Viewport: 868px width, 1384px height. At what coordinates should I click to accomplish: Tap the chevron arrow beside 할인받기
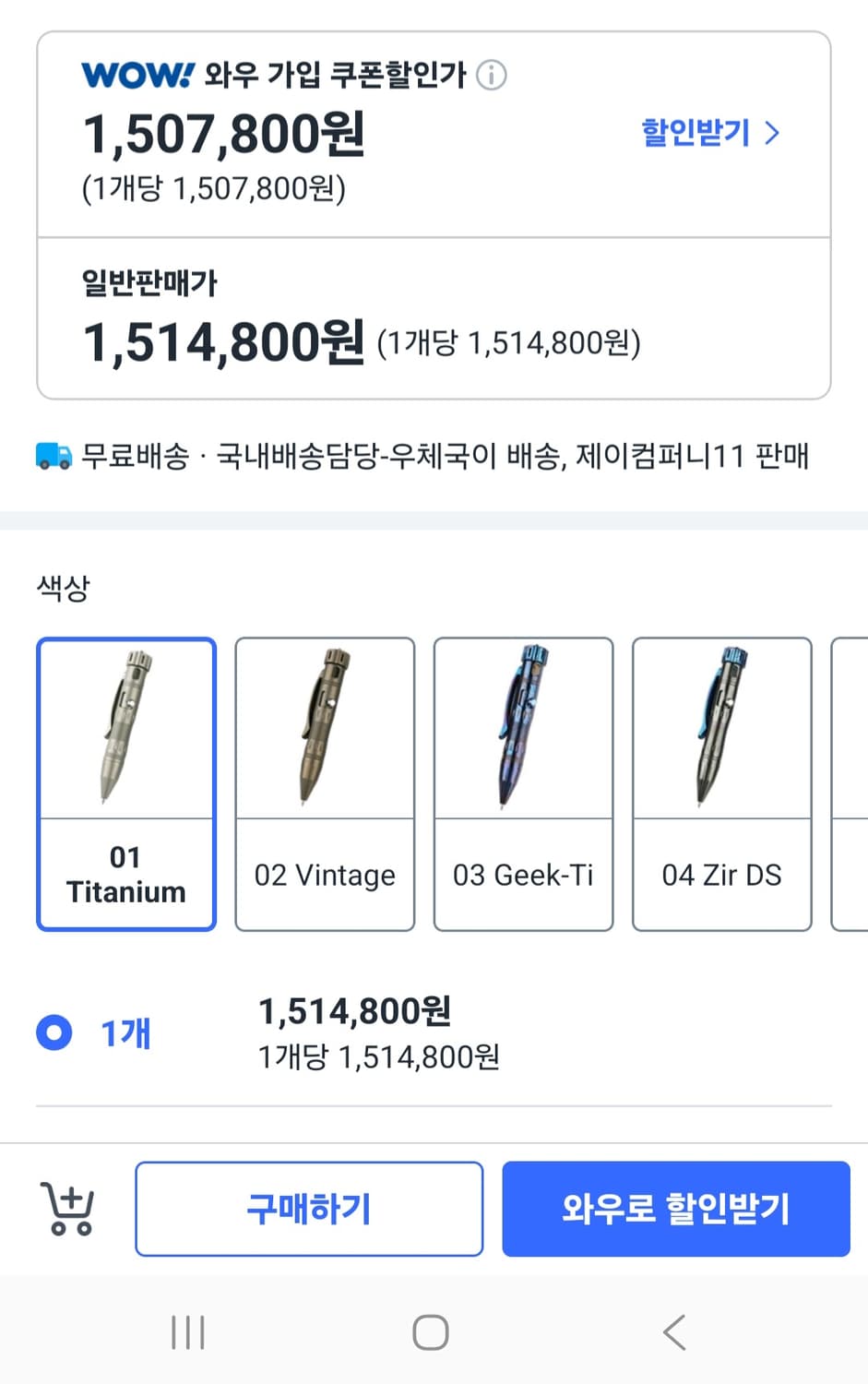771,134
